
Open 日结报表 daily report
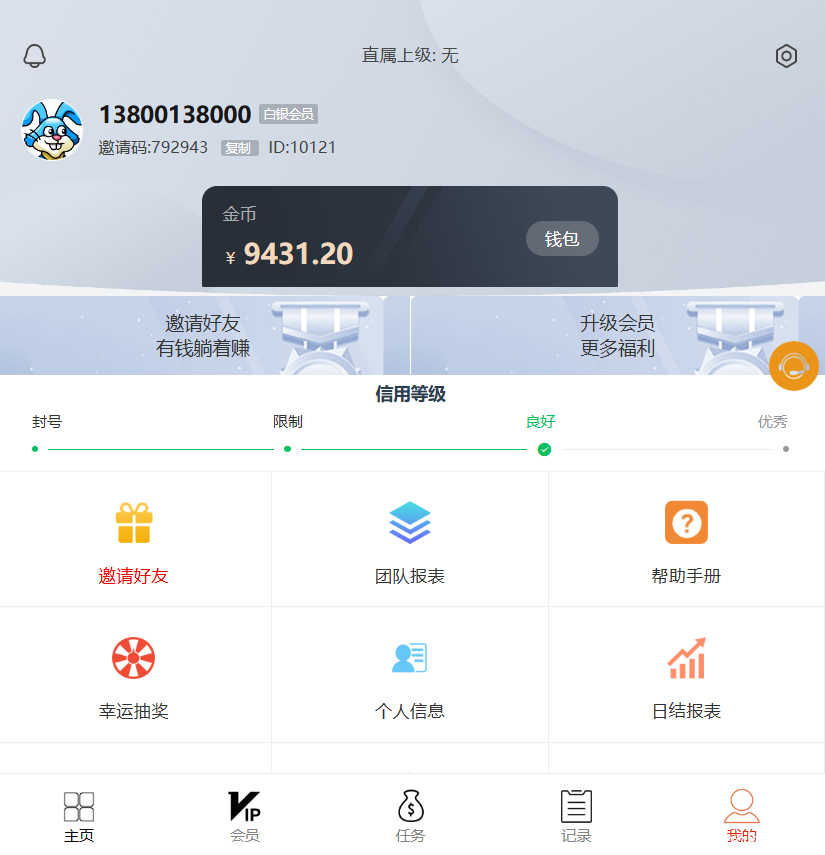686,675
